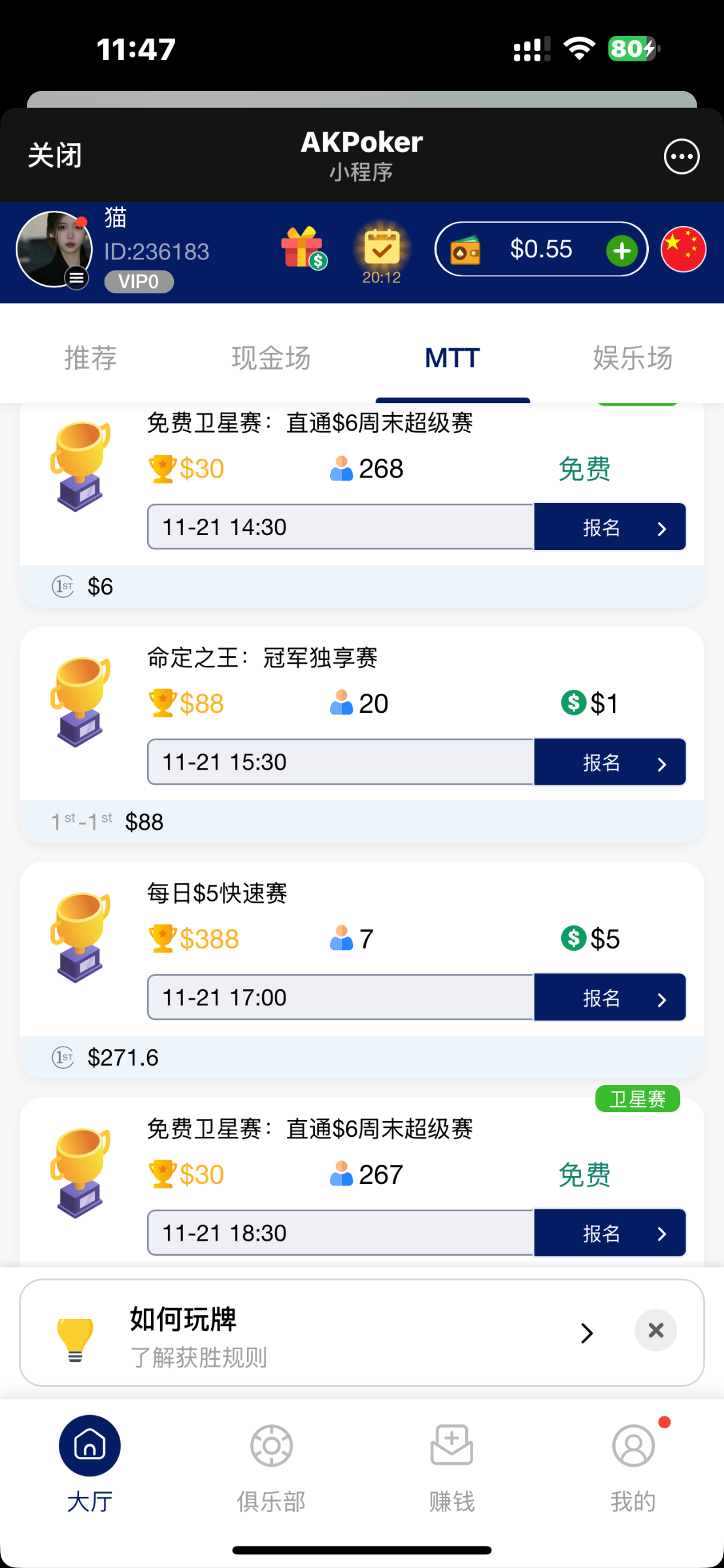Switch to the 娱乐场 tab
This screenshot has width=724, height=1568.
[x=633, y=358]
